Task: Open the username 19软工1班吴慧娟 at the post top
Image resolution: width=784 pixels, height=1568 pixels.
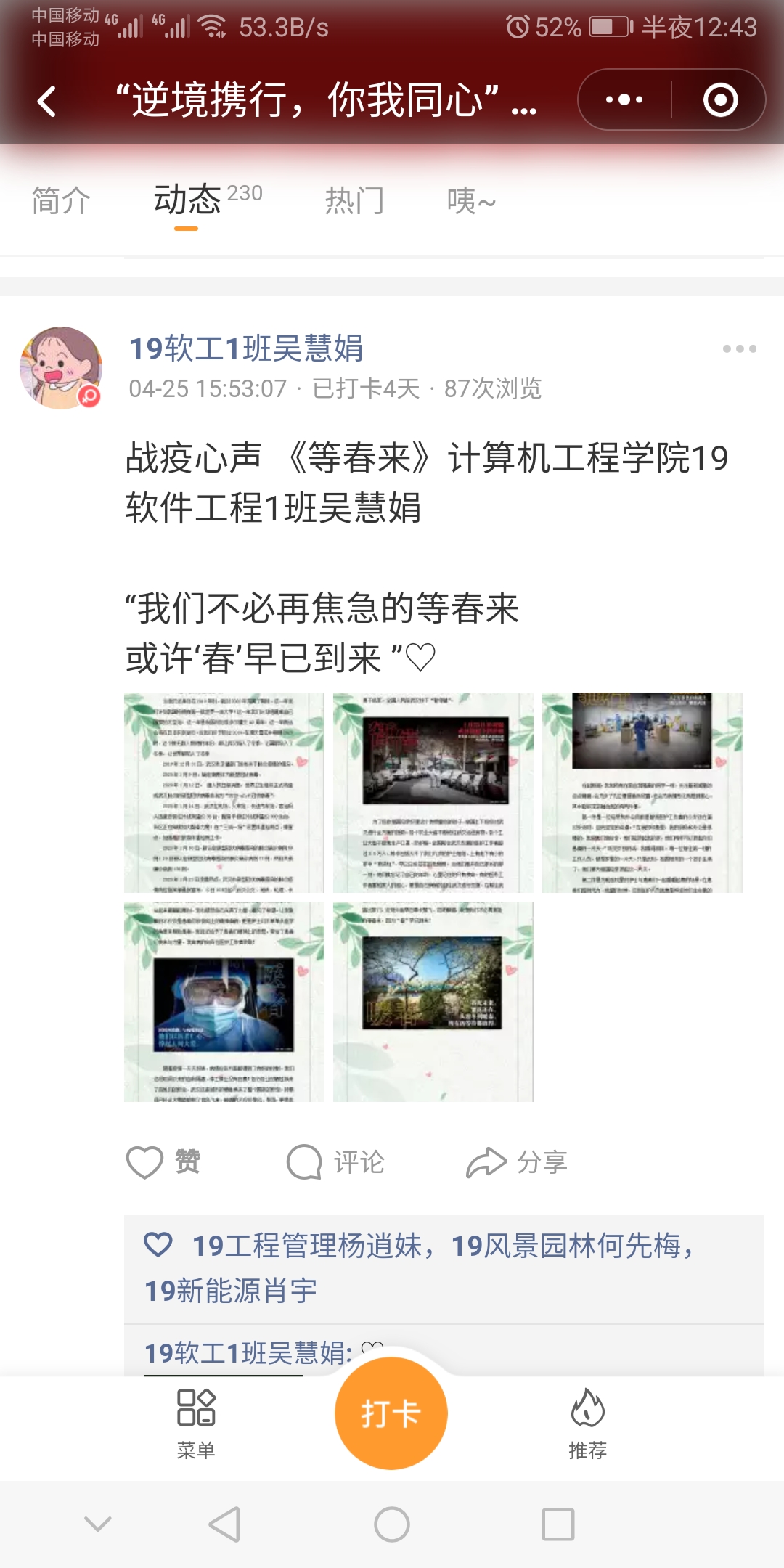Action: pyautogui.click(x=246, y=349)
